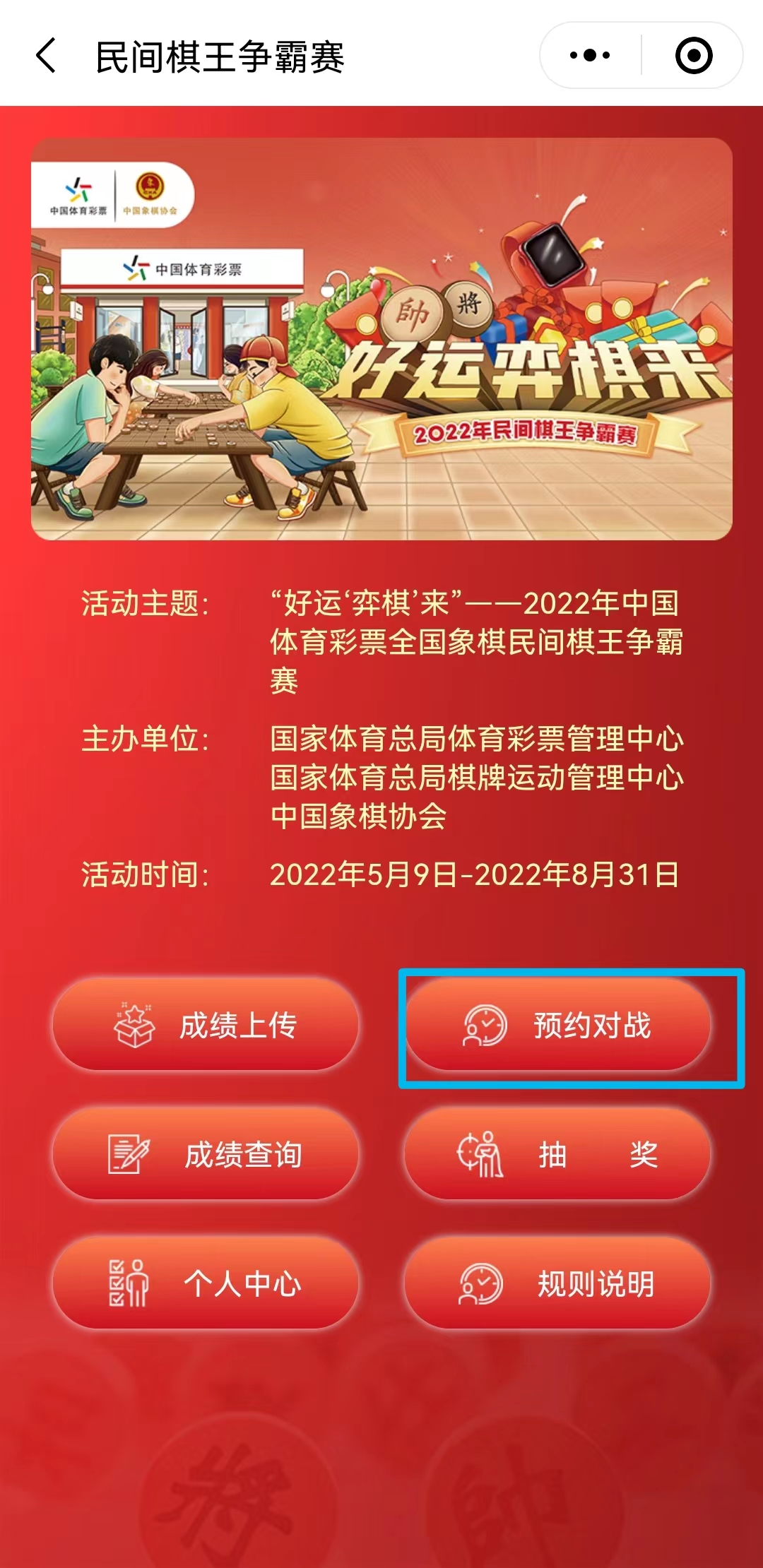763x1568 pixels.
Task: Open 个人中心
Action: pyautogui.click(x=205, y=1283)
